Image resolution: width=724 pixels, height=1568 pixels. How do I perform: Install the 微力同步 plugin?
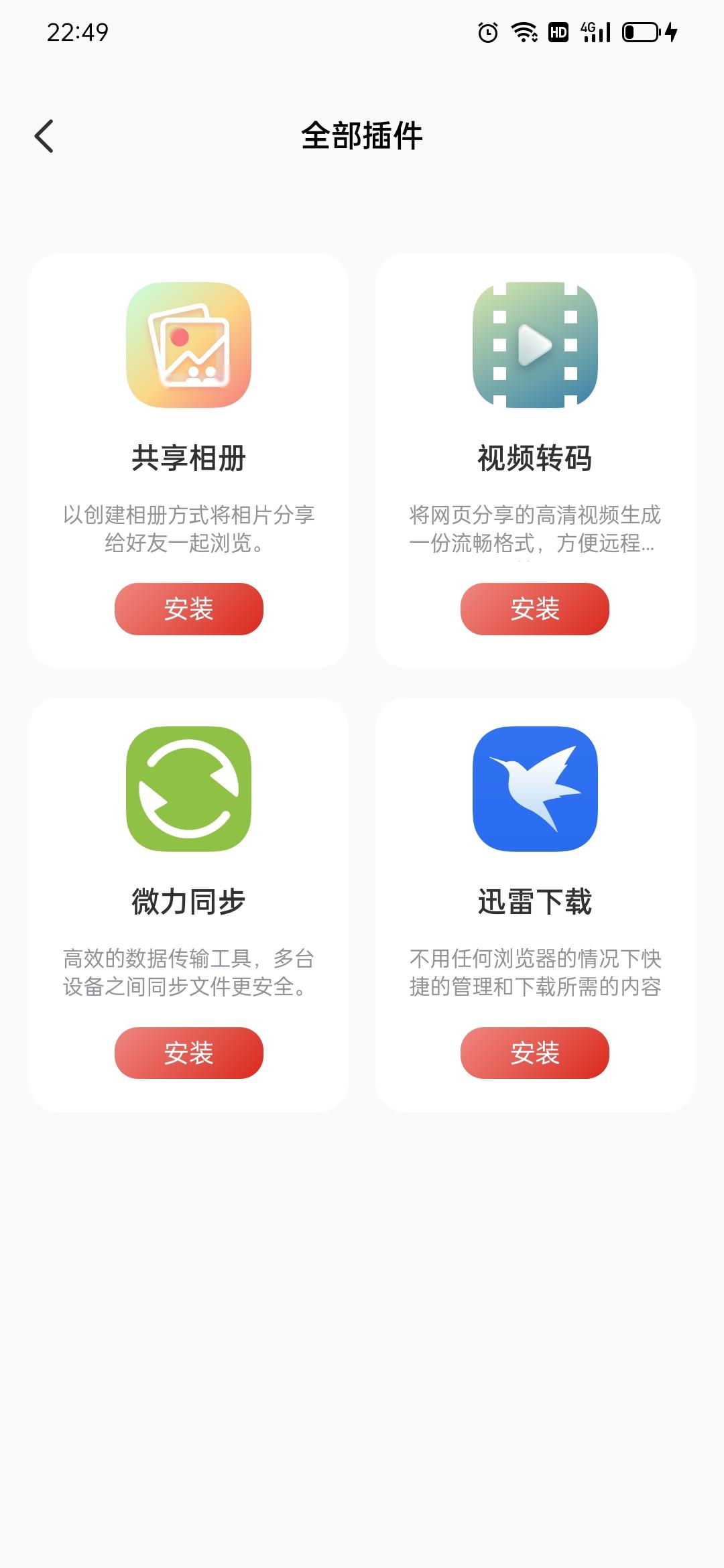pos(188,1053)
